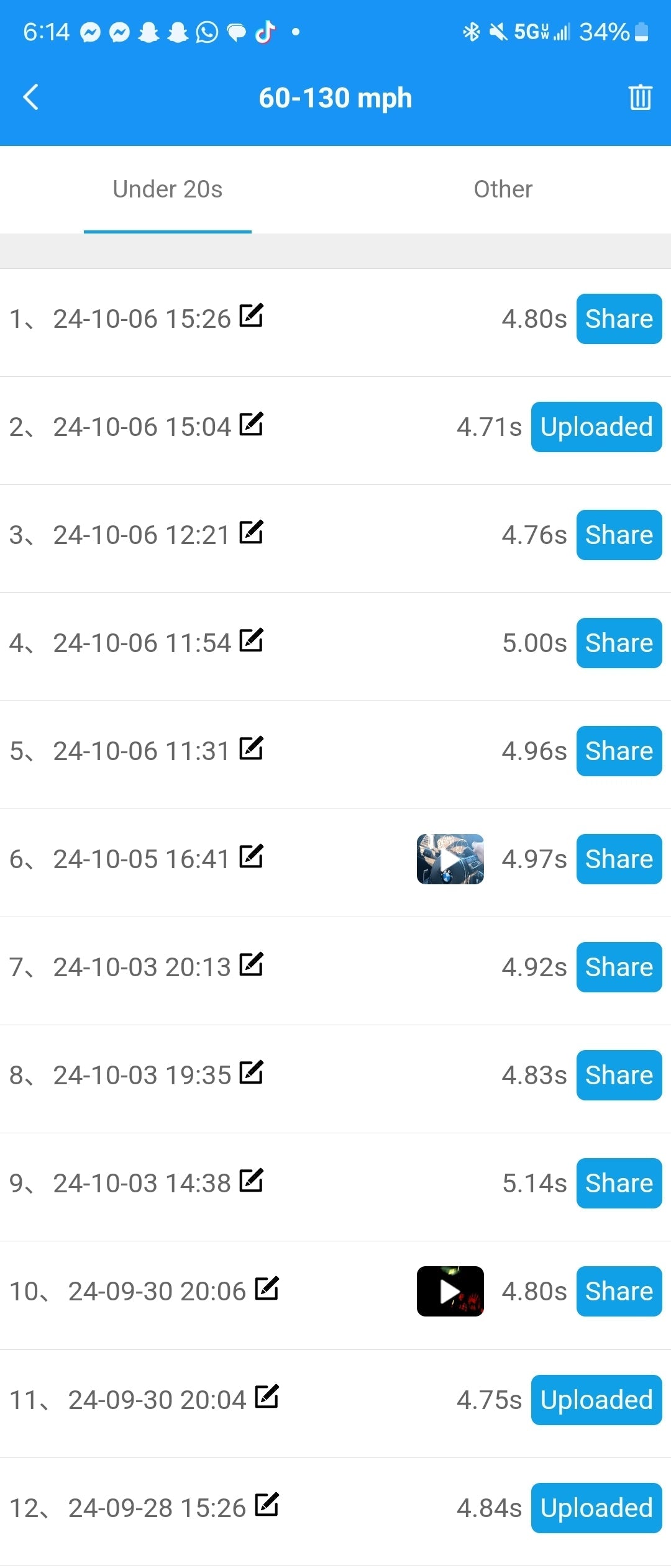Open the 24-10-03 19:35 run details

pyautogui.click(x=142, y=1075)
